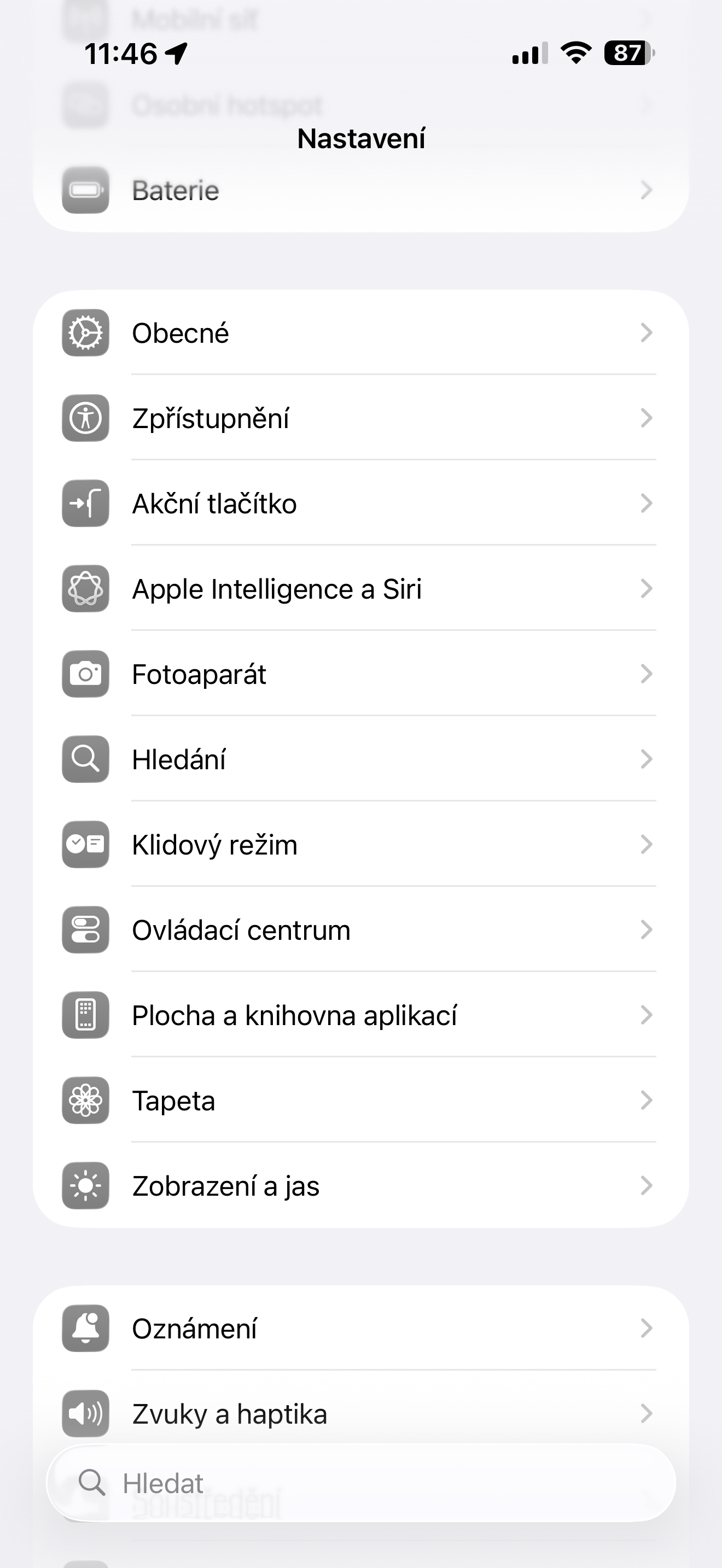The width and height of the screenshot is (722, 1568).
Task: Open Zobrazení a jas settings
Action: click(359, 1185)
